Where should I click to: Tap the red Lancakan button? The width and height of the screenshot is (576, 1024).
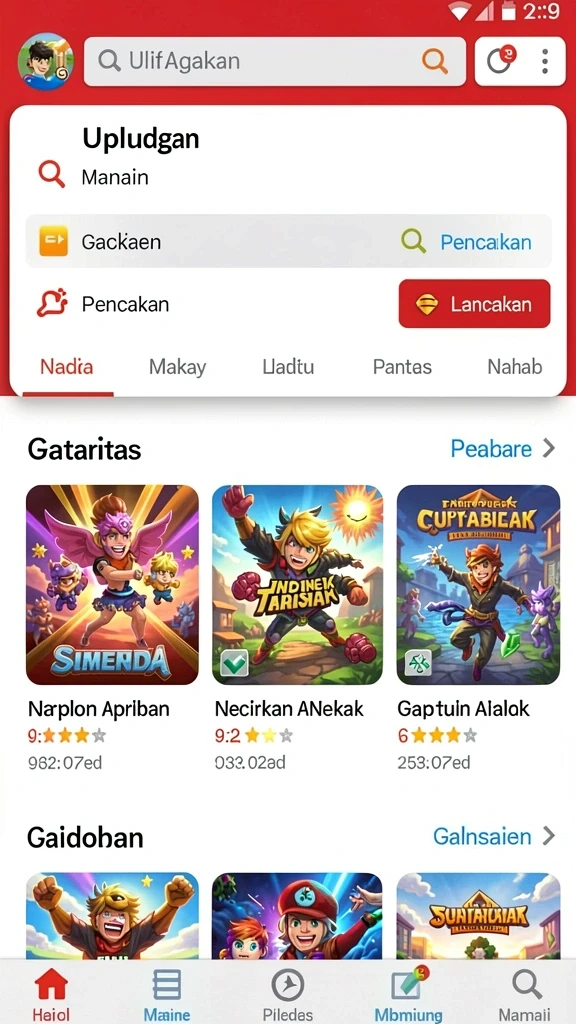tap(474, 304)
